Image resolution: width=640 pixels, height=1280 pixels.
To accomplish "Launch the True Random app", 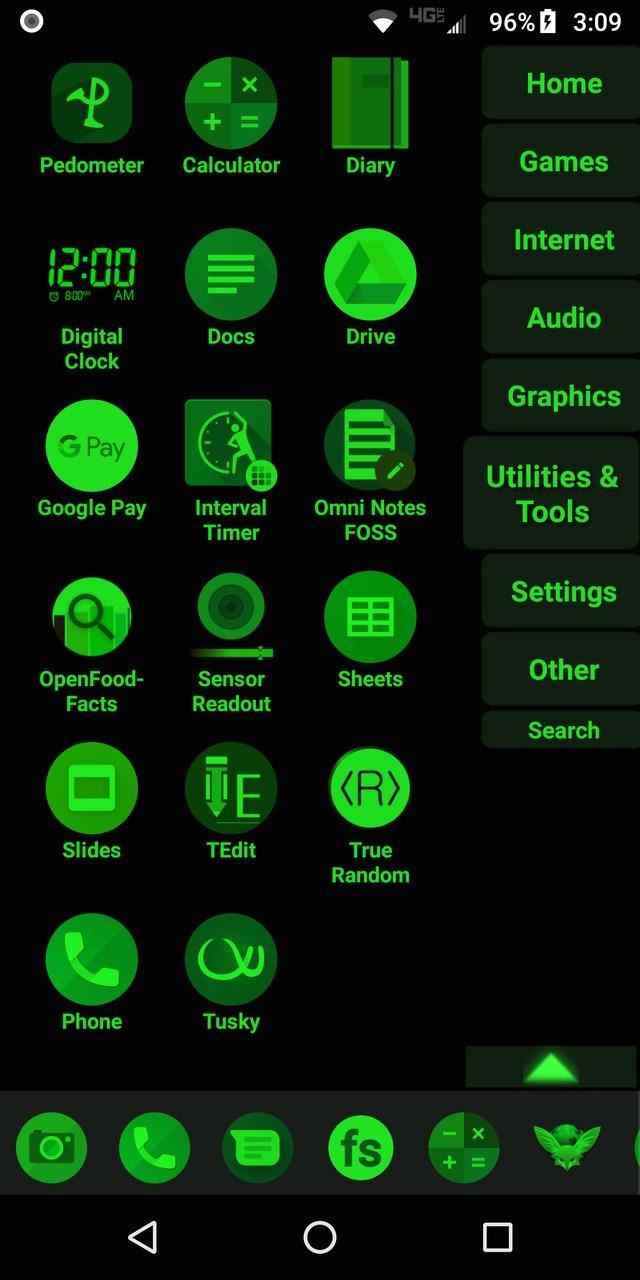I will (370, 788).
